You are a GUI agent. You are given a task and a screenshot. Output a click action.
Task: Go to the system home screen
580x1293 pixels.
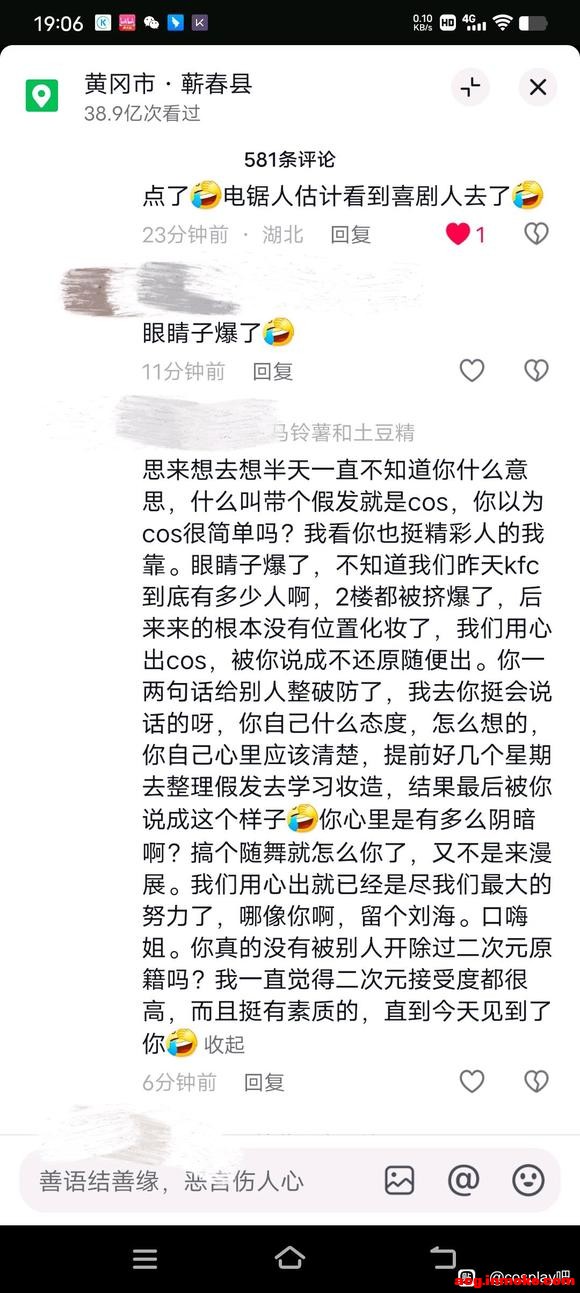290,1258
